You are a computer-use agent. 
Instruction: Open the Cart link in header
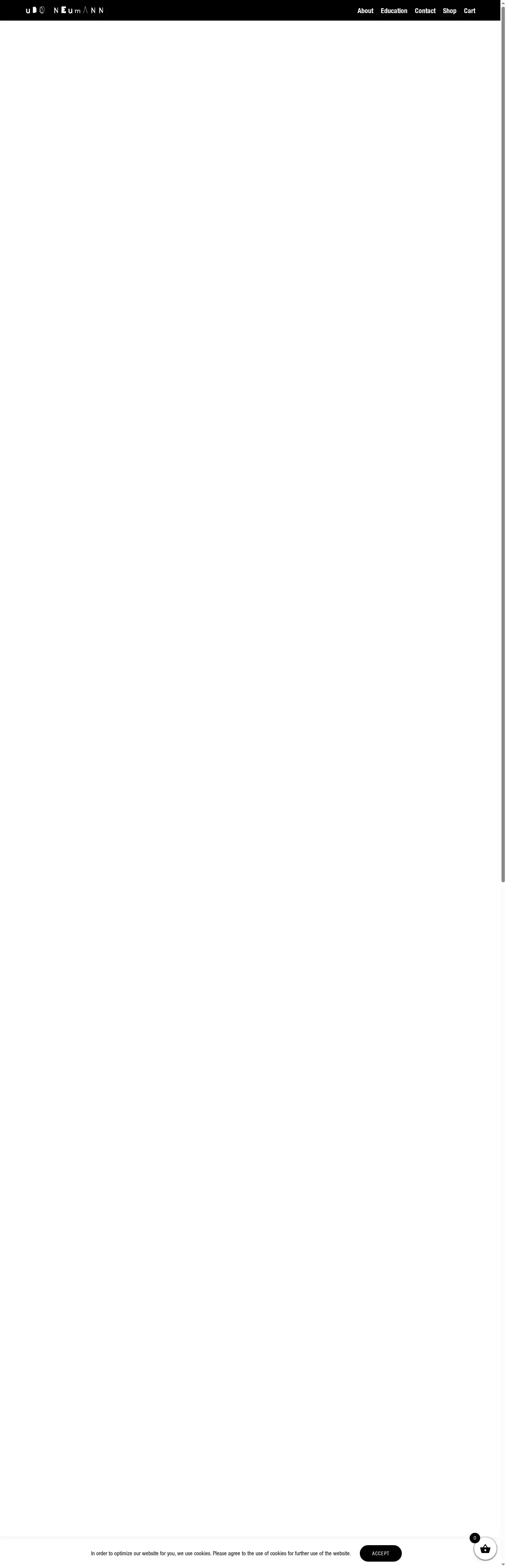469,11
